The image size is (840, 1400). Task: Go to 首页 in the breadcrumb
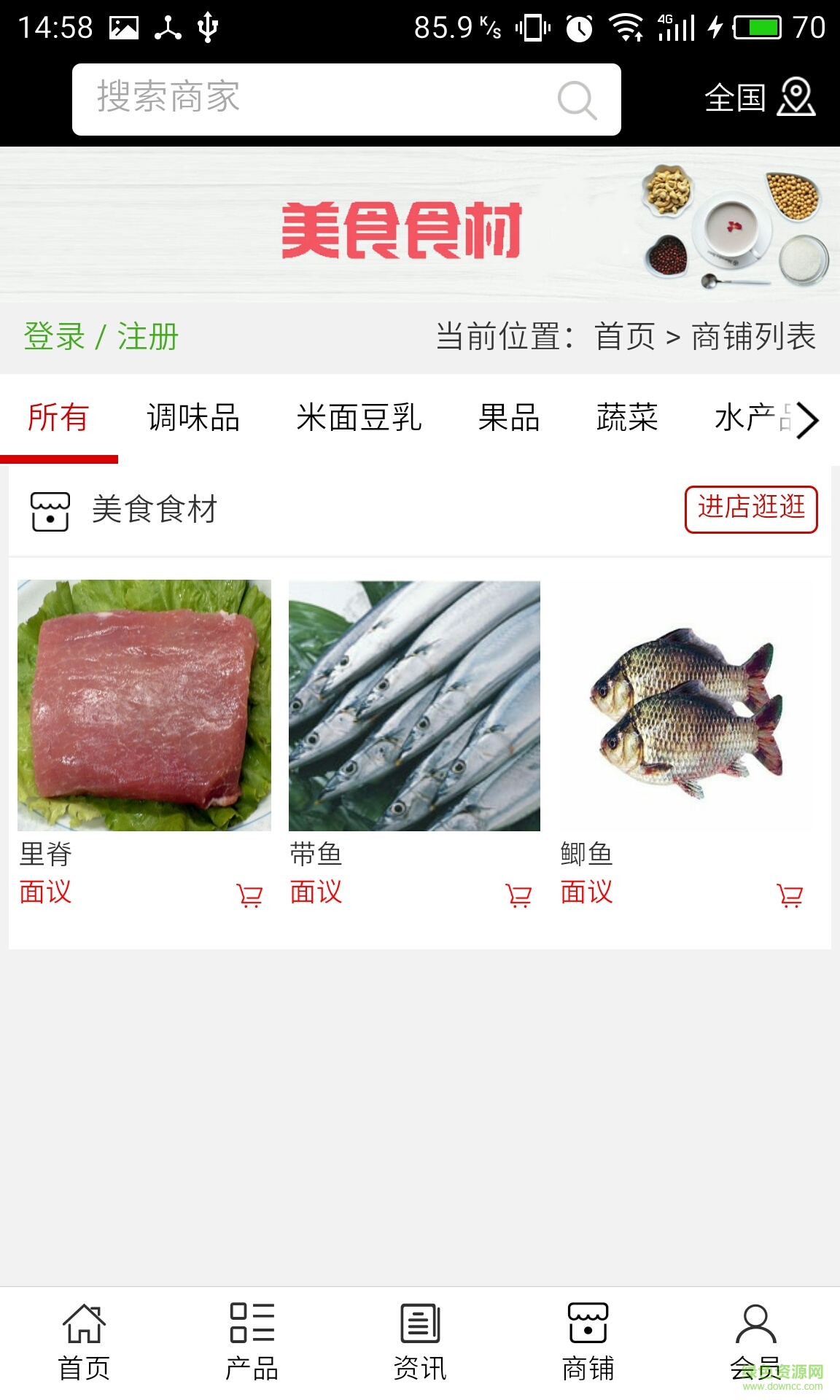tap(625, 337)
